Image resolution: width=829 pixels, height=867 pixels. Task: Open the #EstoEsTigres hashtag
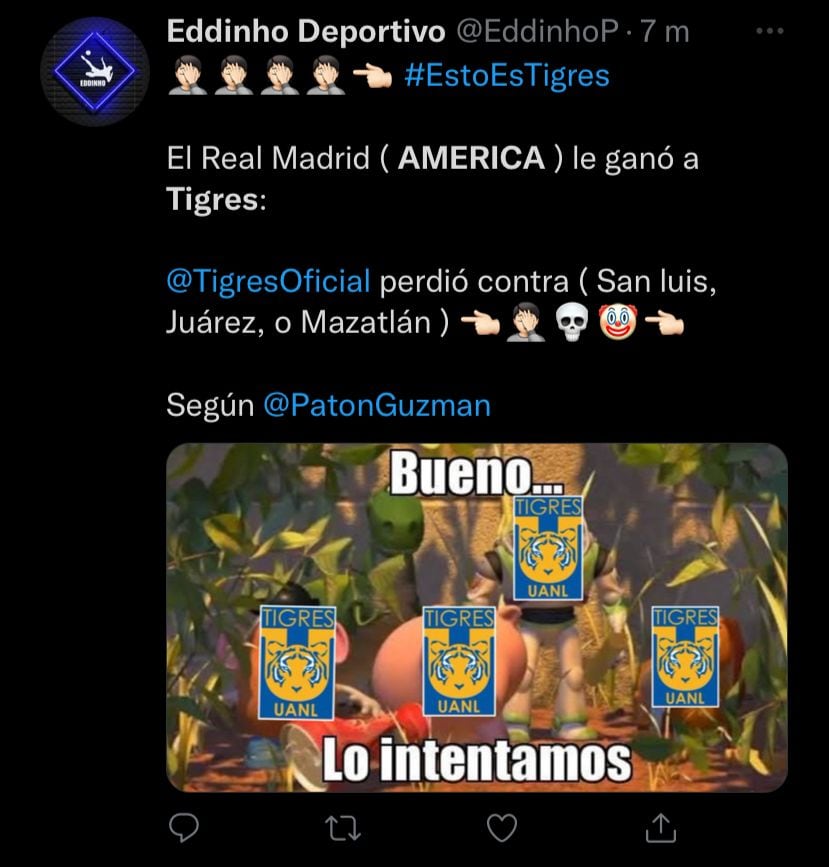tap(507, 75)
